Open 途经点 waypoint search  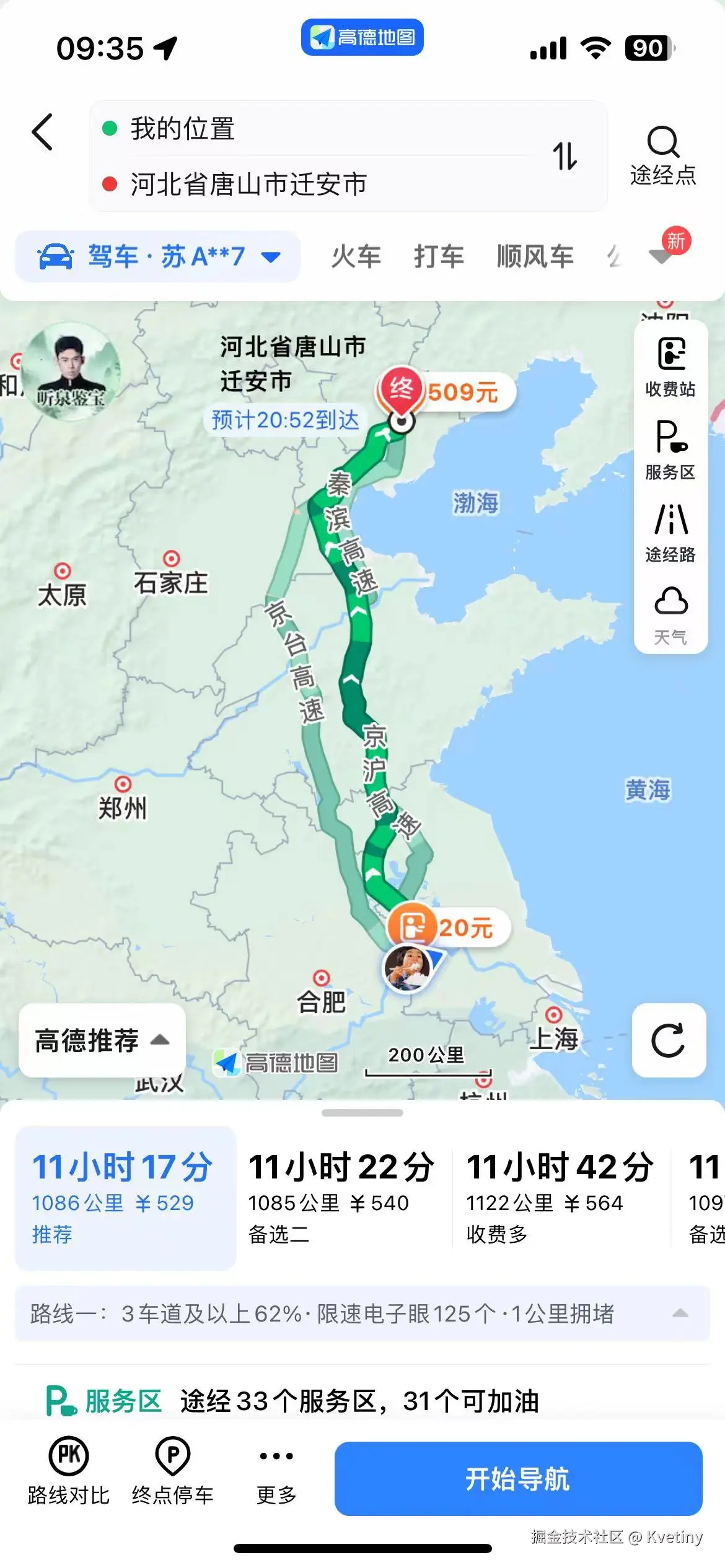[663, 155]
